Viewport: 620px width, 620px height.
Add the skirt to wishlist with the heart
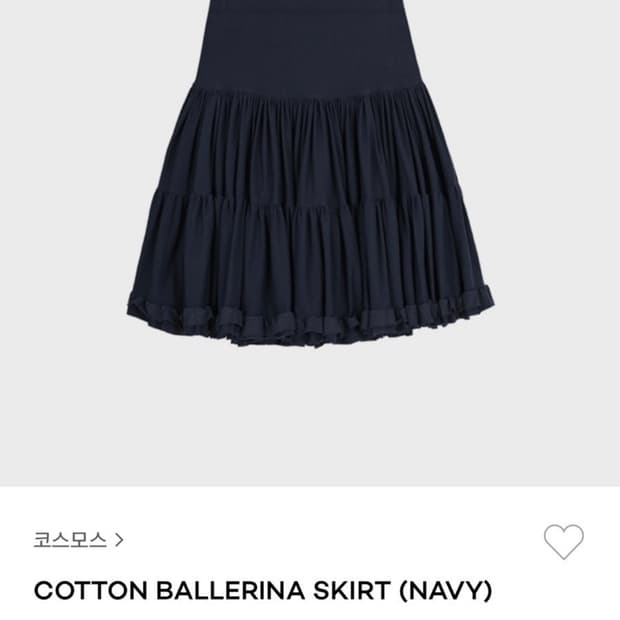[563, 541]
